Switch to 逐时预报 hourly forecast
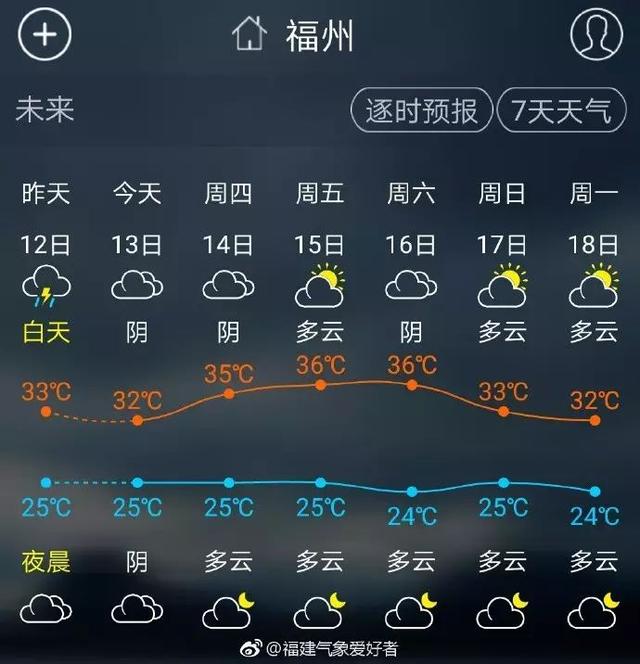 tap(421, 110)
